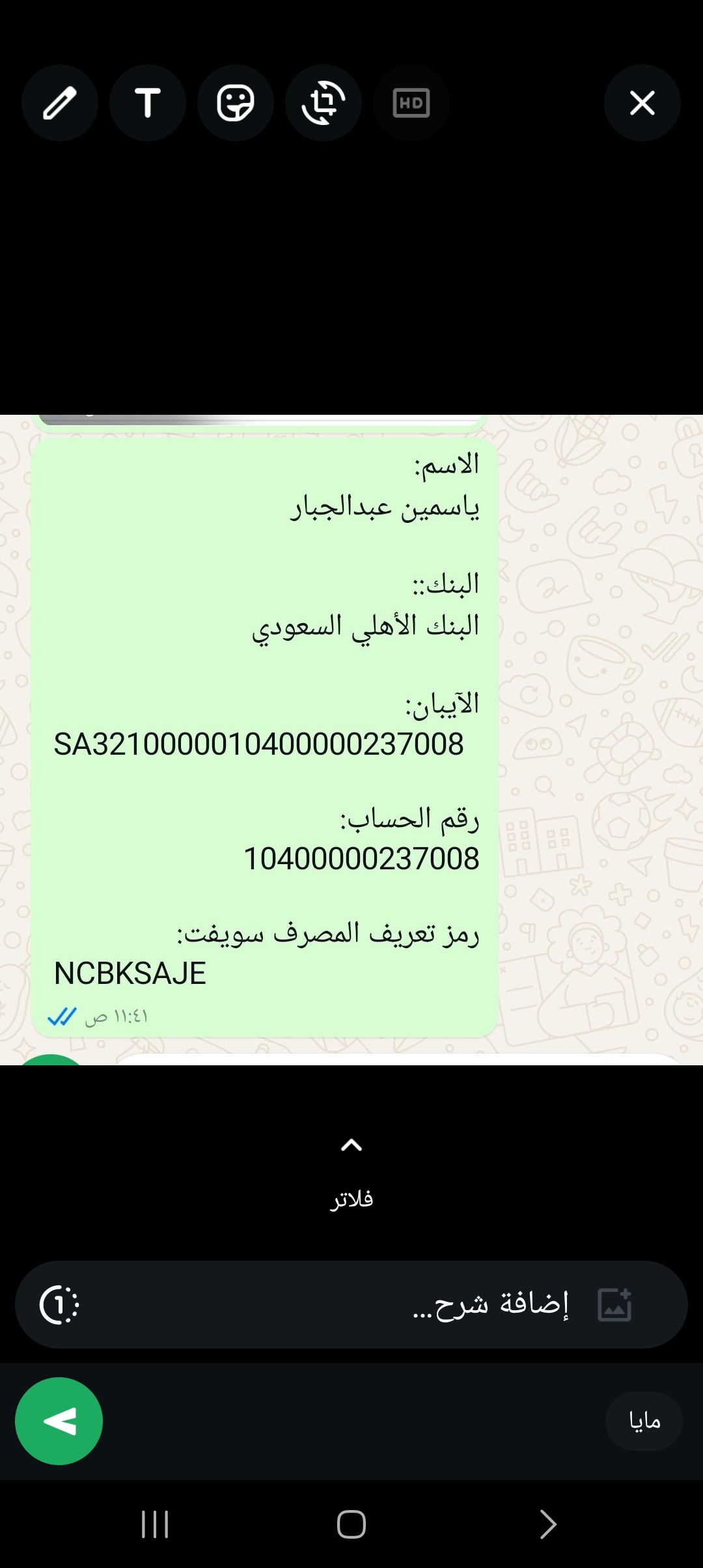Send the image with green button

click(x=59, y=1421)
